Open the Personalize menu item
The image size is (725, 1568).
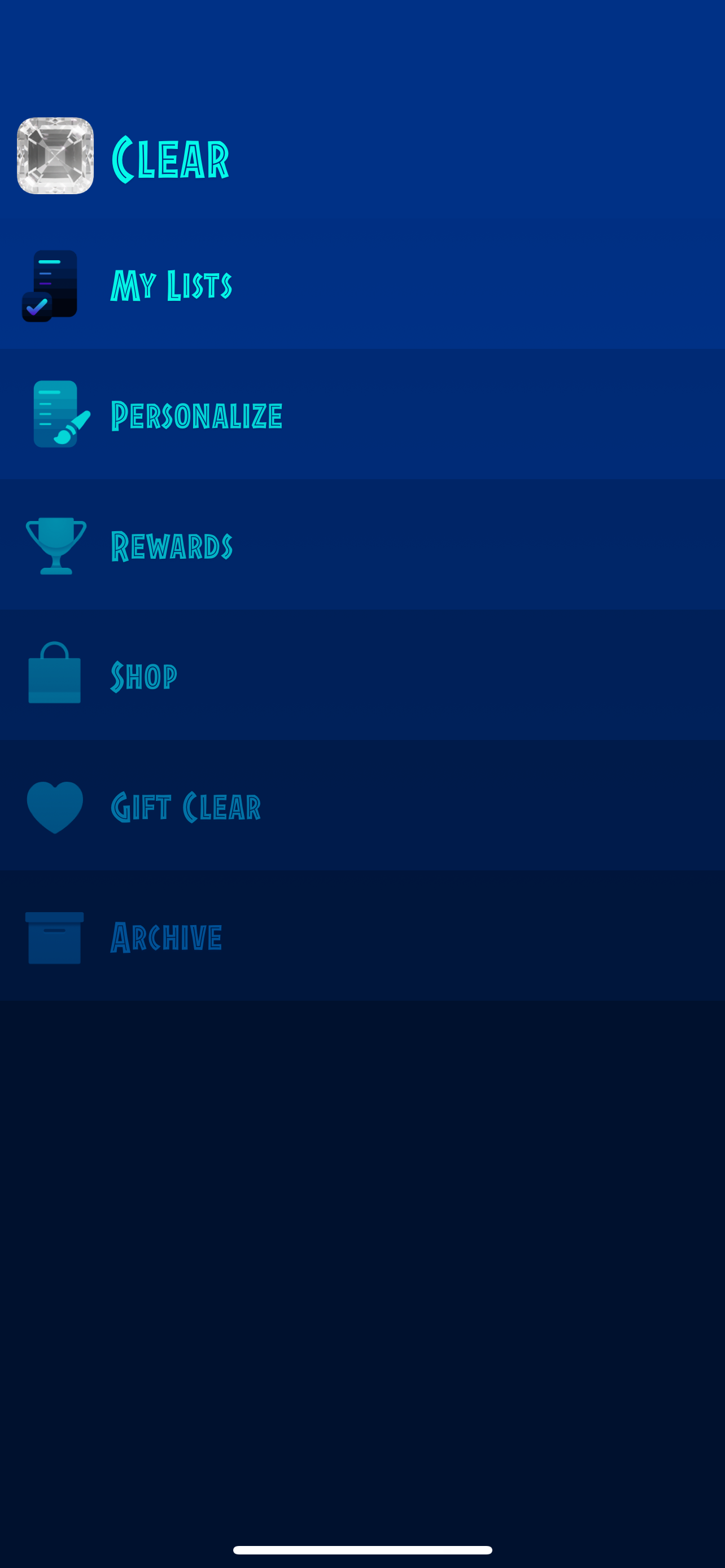pos(362,414)
